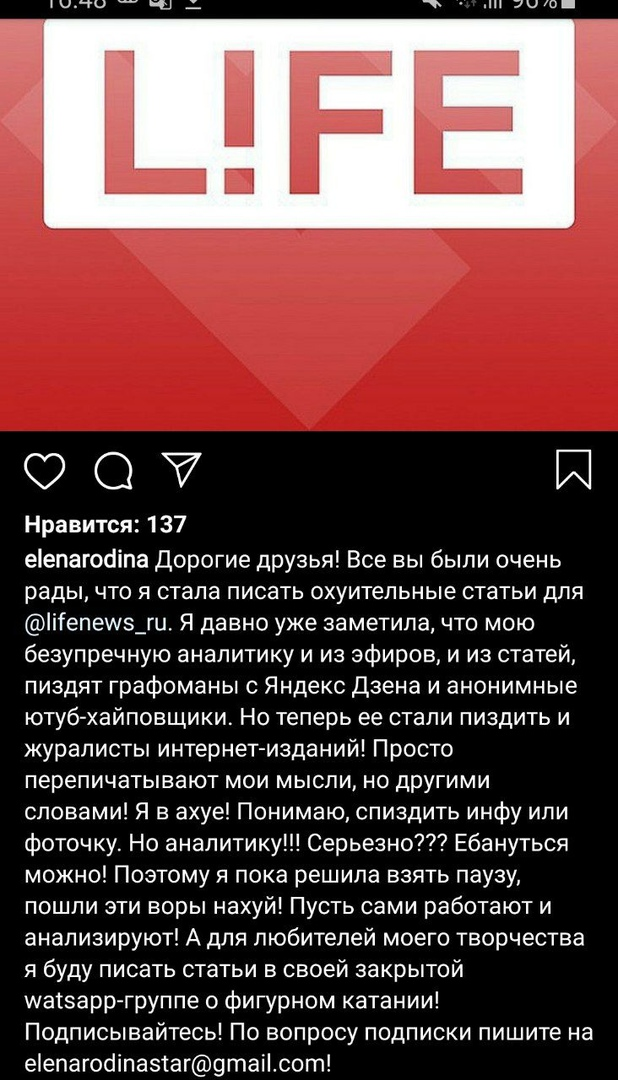Screen dimensions: 618x1080
Task: View the list of 137 likes
Action: point(105,524)
